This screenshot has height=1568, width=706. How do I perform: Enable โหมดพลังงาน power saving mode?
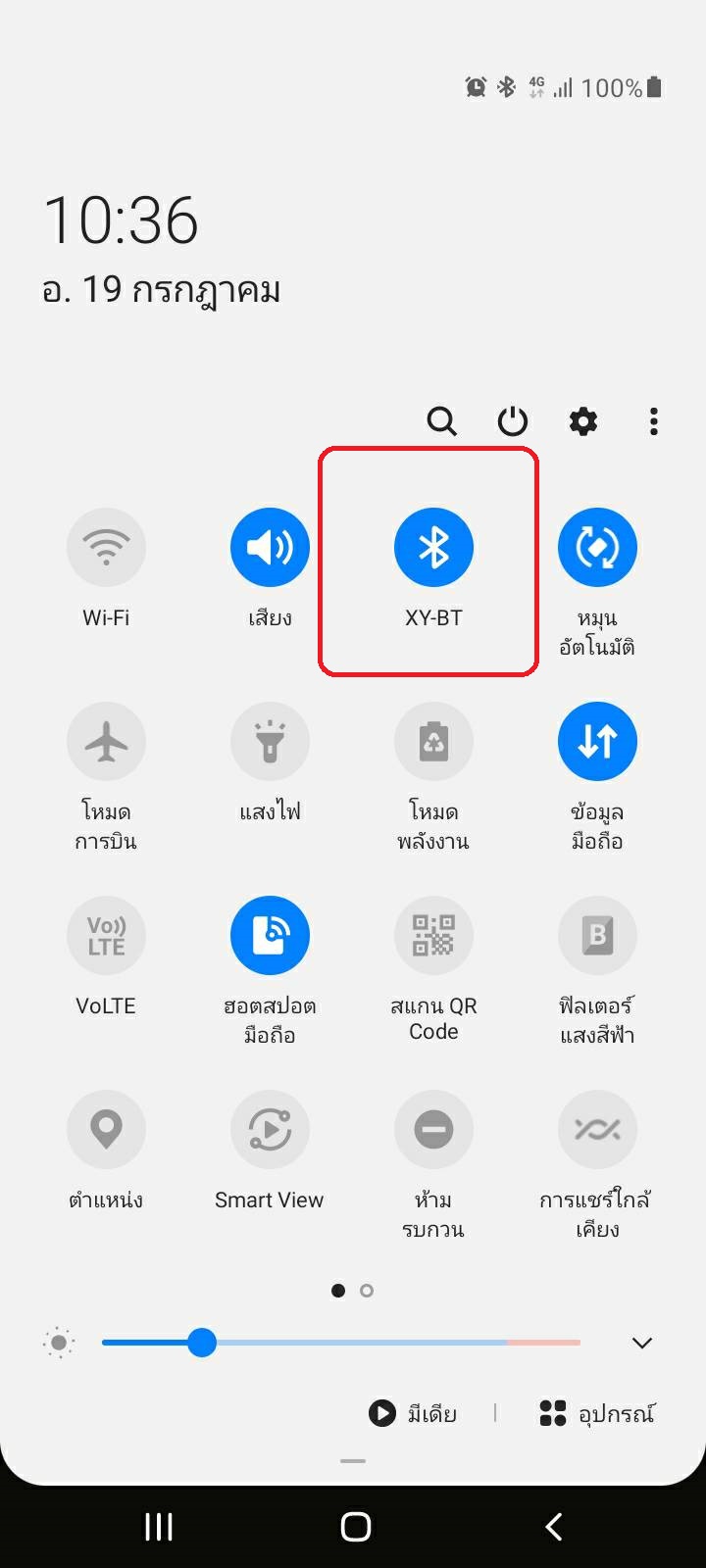pos(433,742)
